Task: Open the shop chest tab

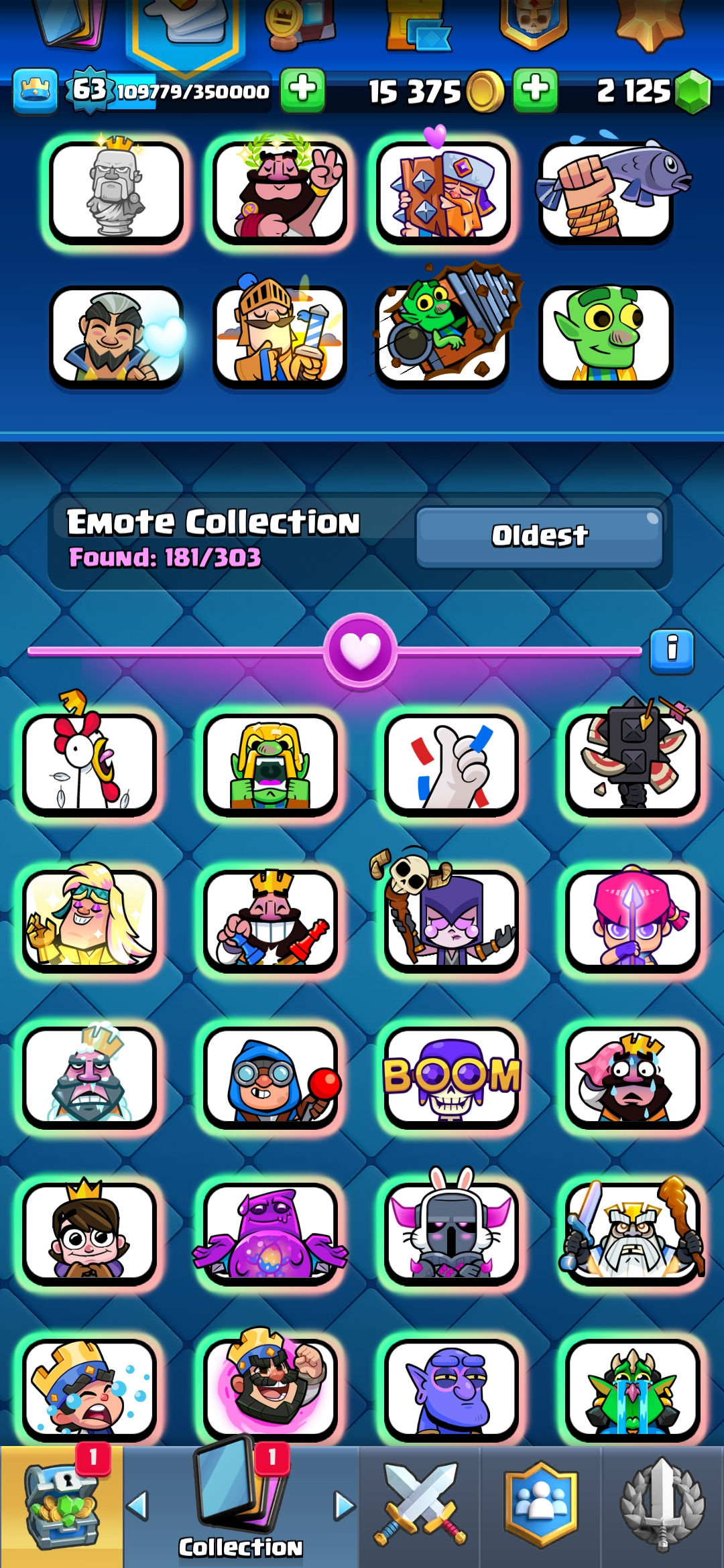Action: coord(61,1506)
